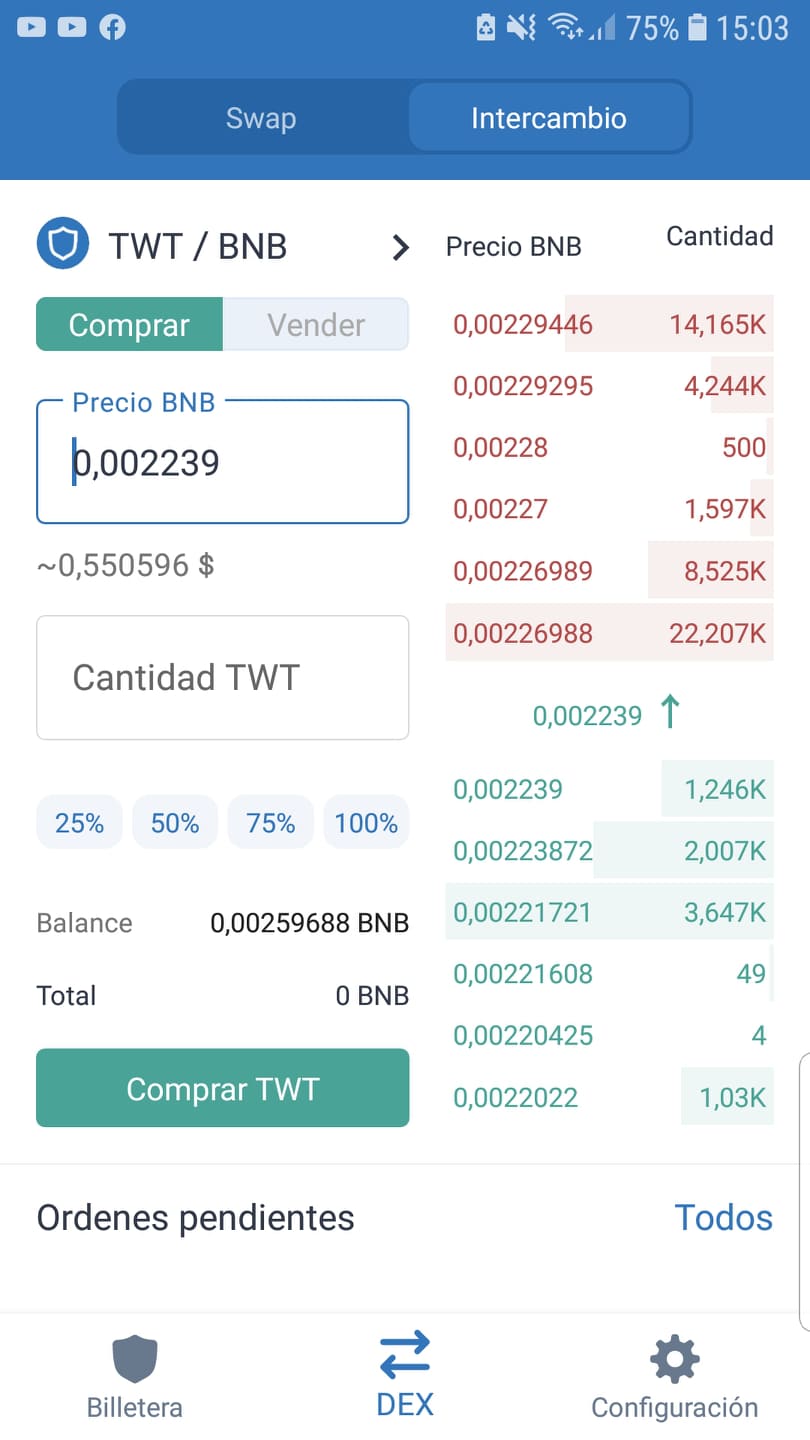This screenshot has height=1440, width=810.
Task: Switch to the Vender side
Action: click(316, 325)
